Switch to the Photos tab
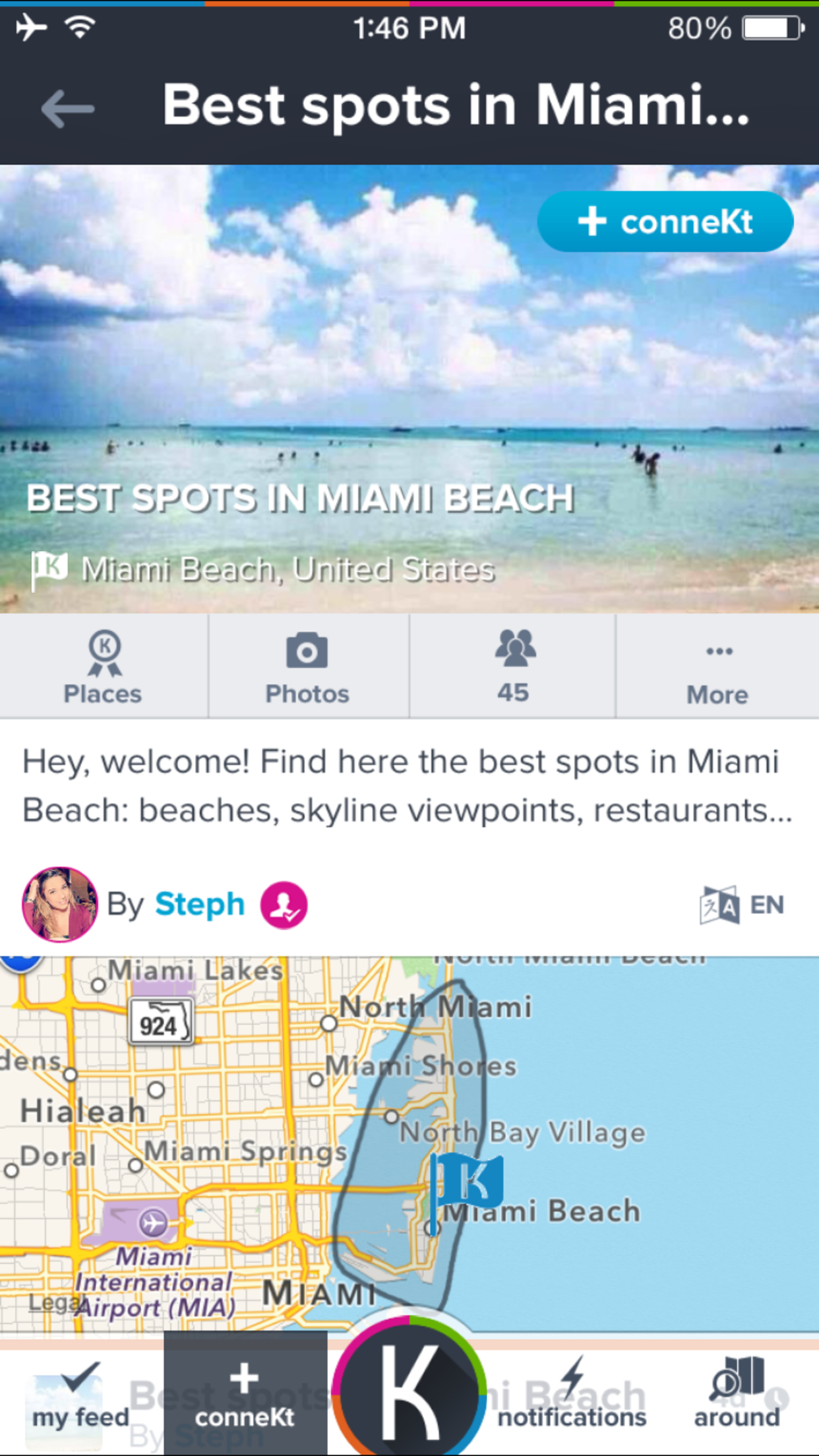Screen dimensions: 819x1456 tap(308, 667)
